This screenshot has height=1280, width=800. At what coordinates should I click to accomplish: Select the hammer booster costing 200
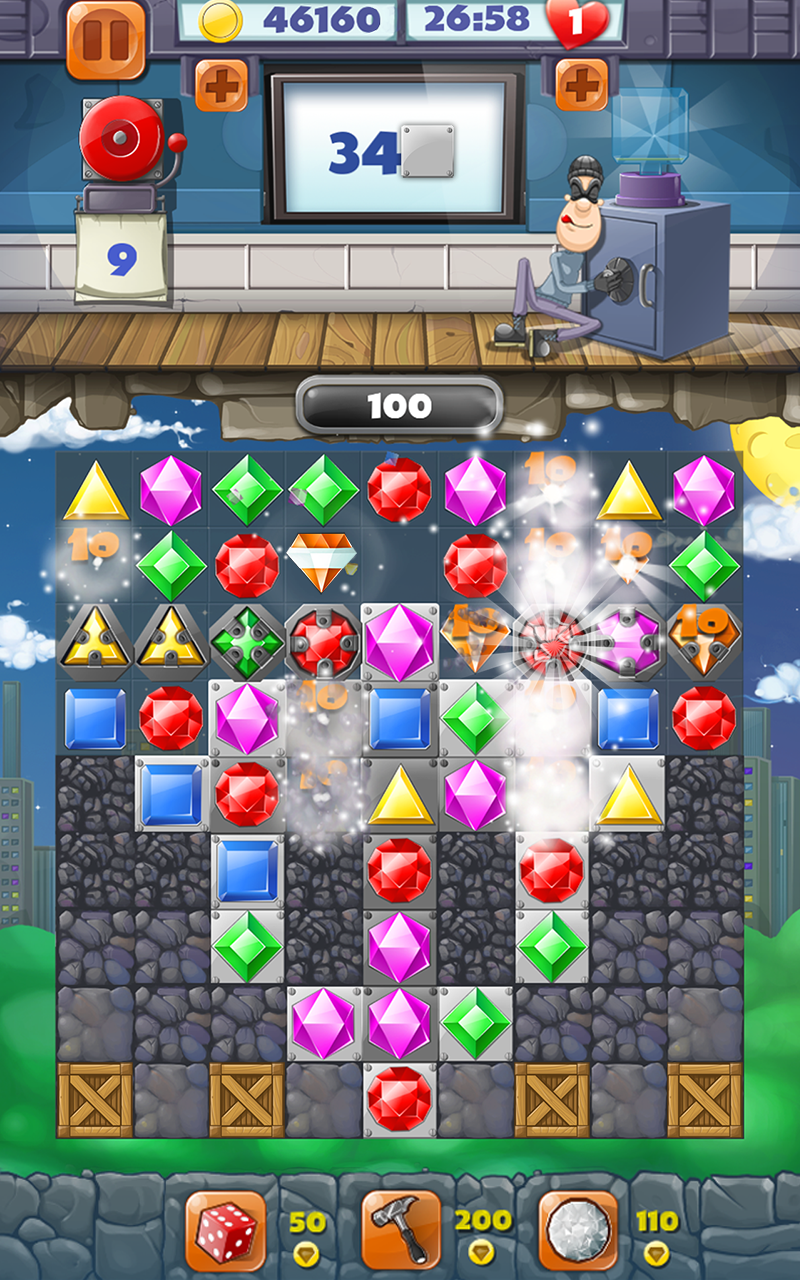[402, 1230]
